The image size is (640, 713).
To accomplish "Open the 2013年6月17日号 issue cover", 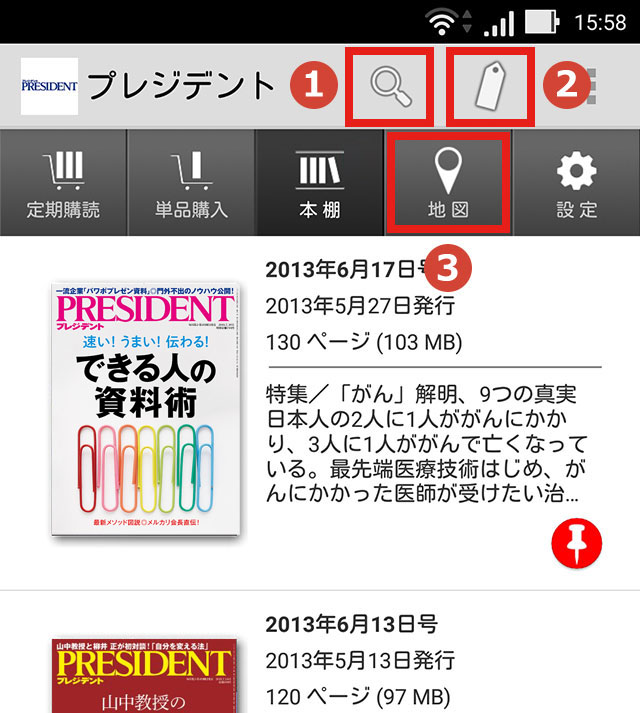I will pos(146,411).
